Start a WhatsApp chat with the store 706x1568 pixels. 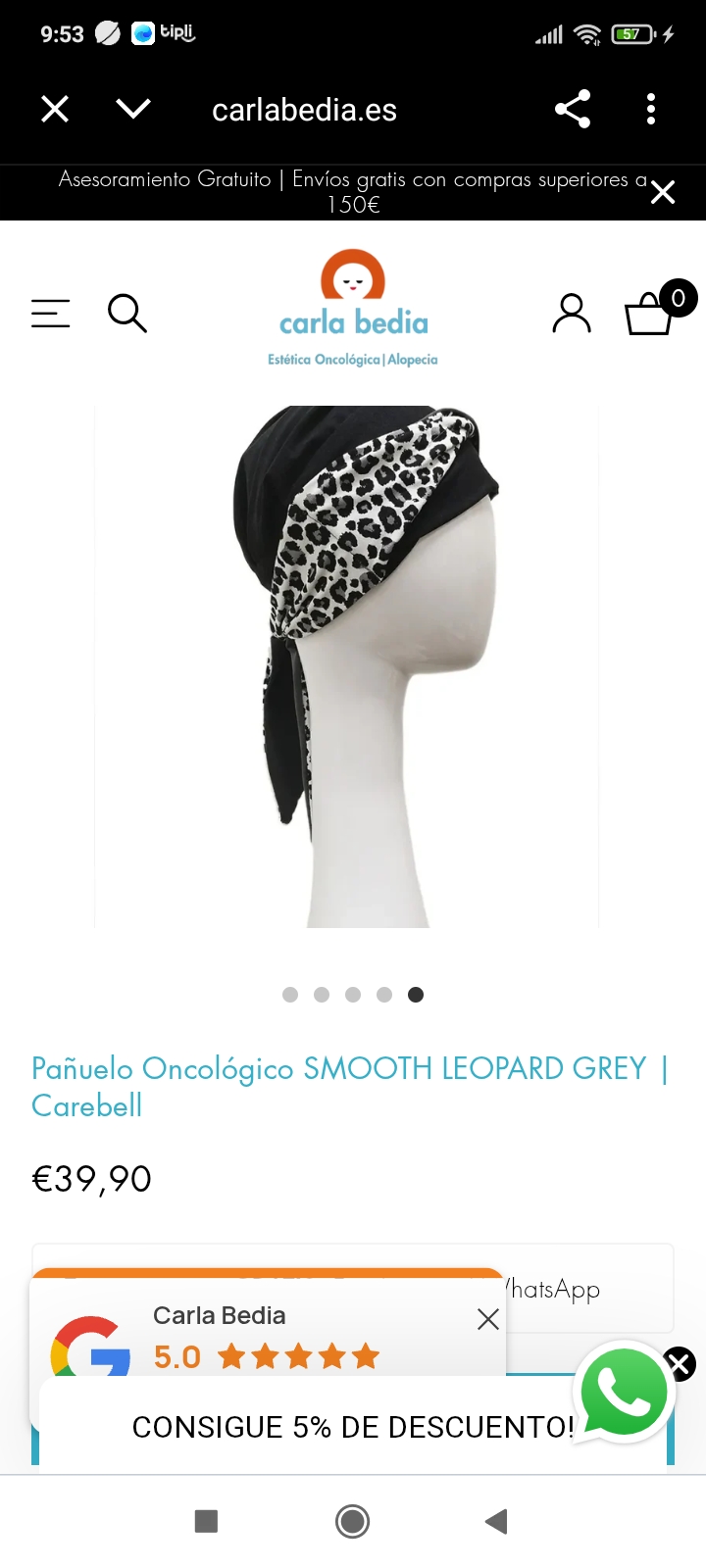pos(624,1392)
